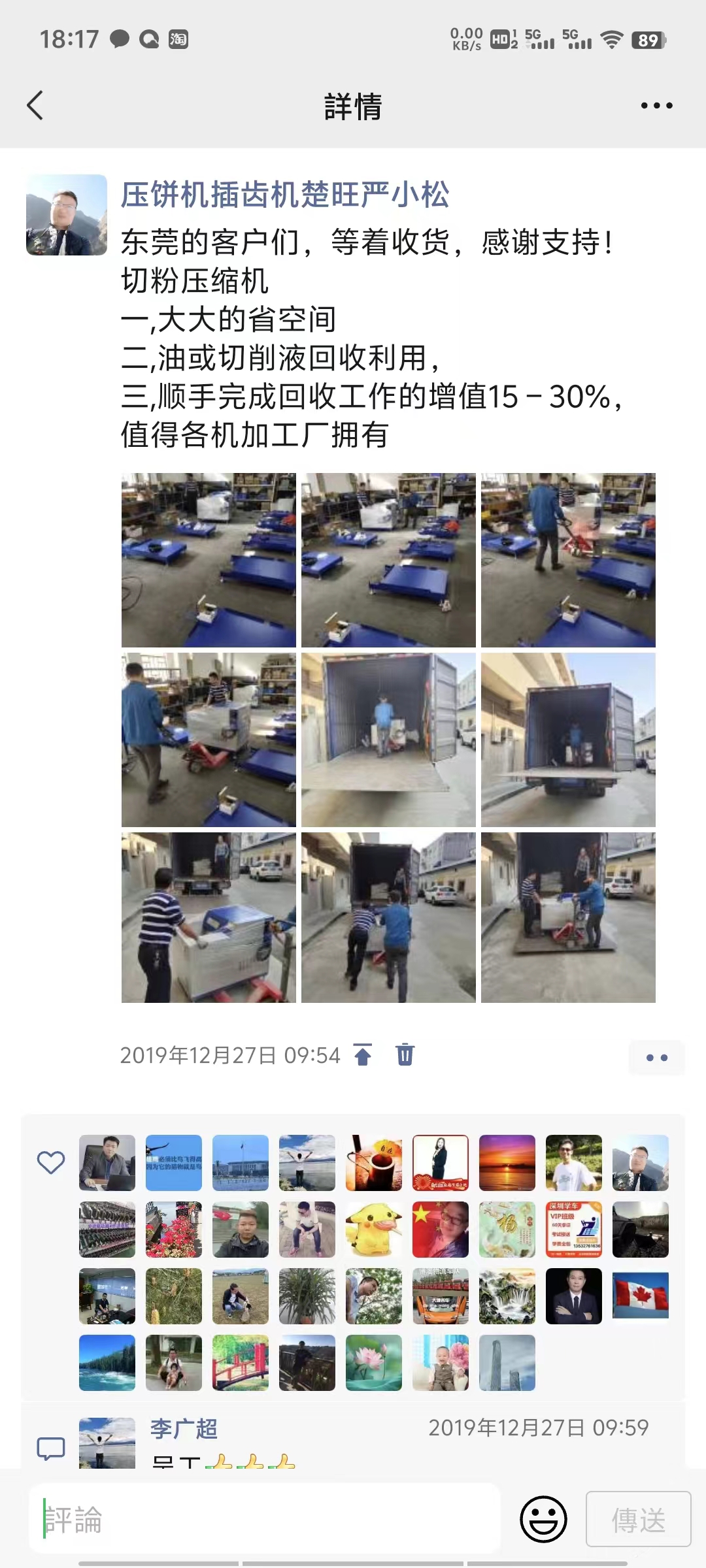Tap the 傳送 send button
The width and height of the screenshot is (706, 1568).
click(x=638, y=1520)
